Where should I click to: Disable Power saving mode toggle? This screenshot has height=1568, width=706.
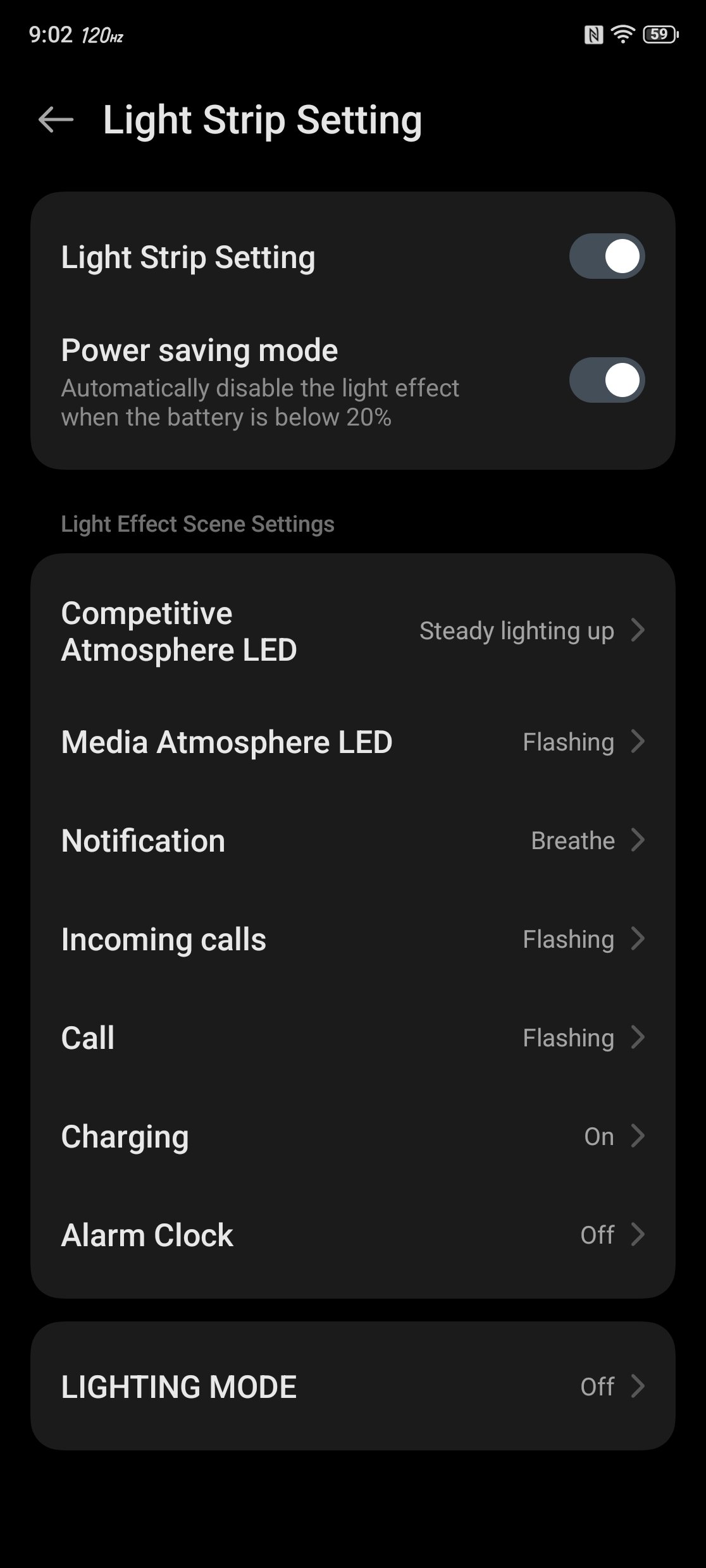(607, 381)
